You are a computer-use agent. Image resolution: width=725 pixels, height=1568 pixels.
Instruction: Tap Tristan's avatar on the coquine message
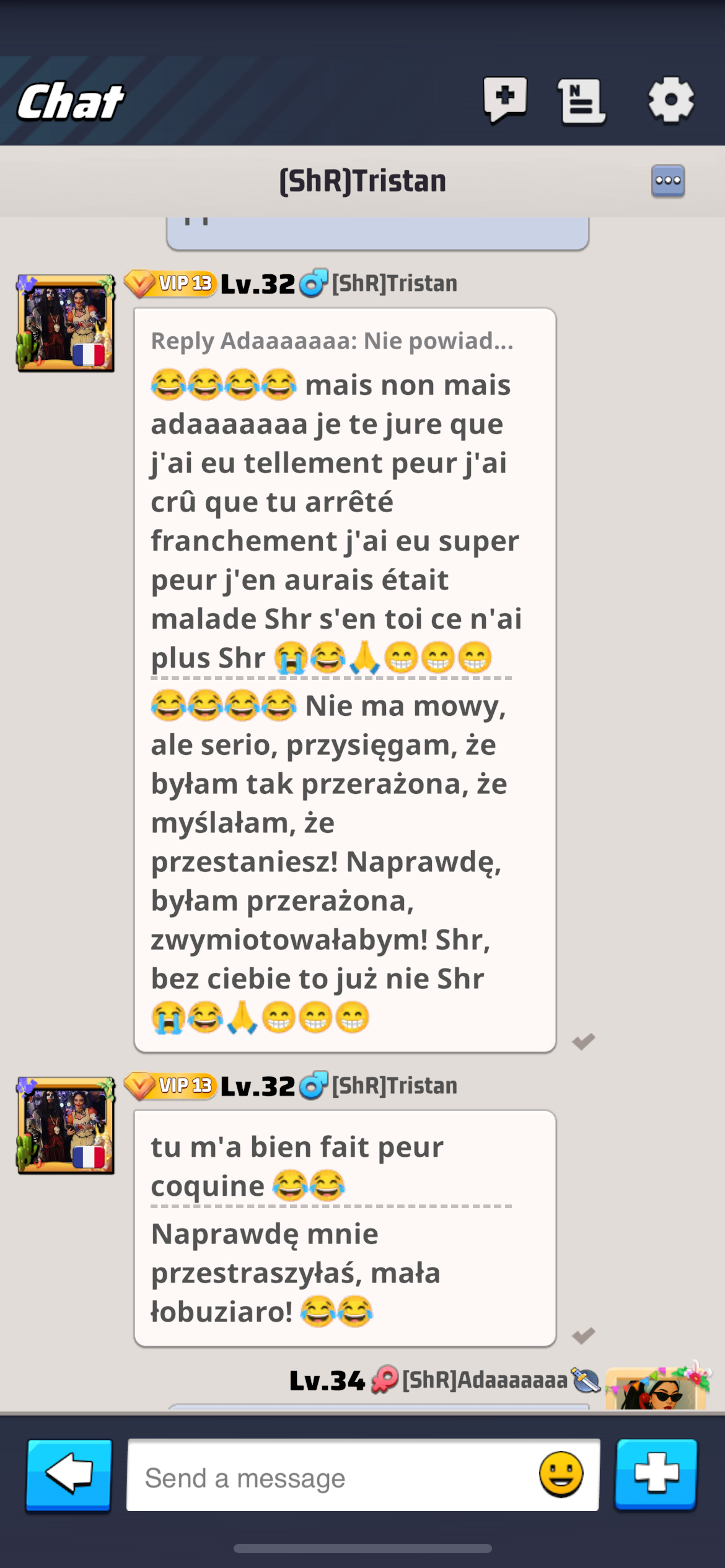pyautogui.click(x=66, y=1125)
